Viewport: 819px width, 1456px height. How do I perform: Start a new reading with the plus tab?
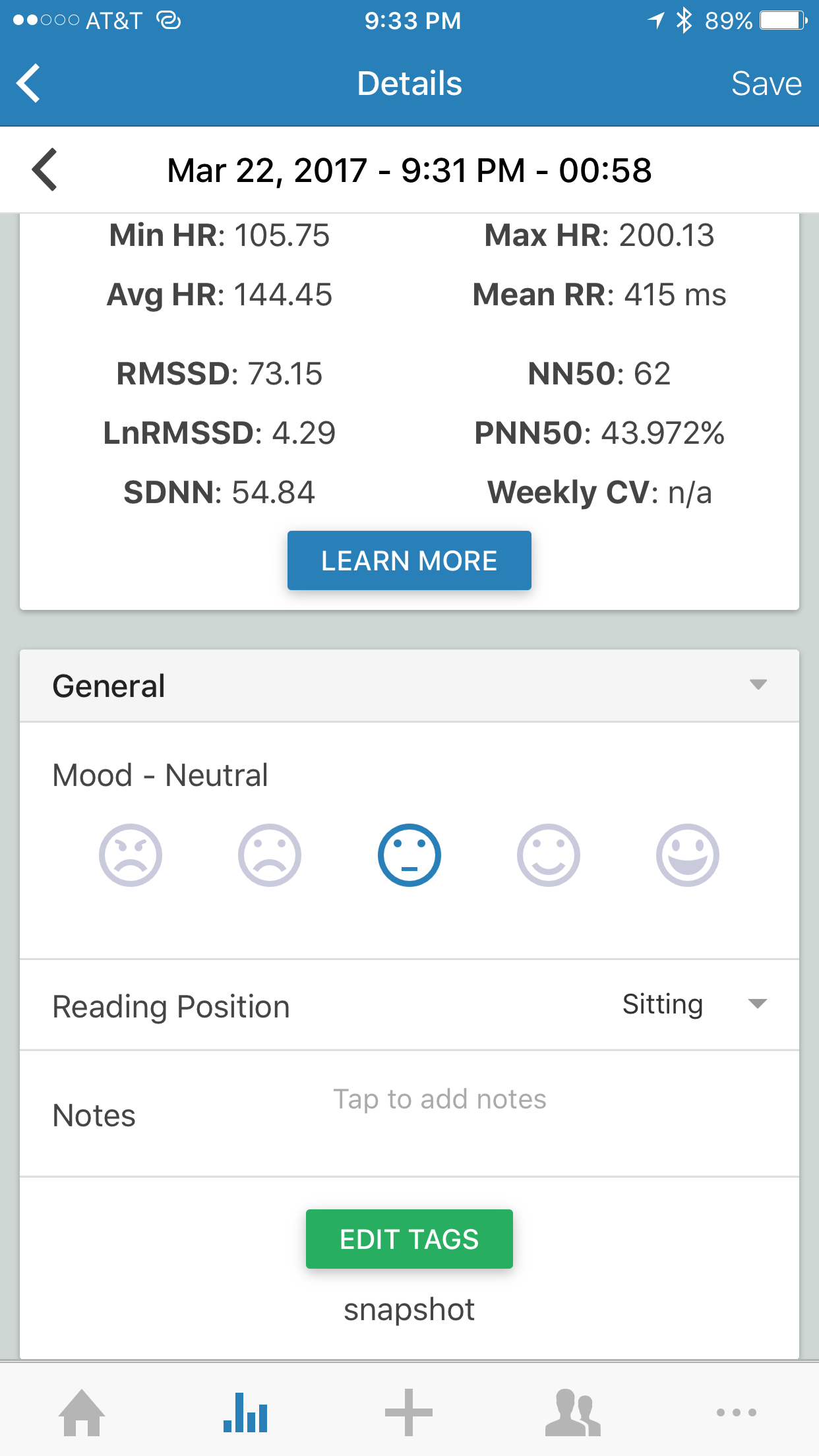coord(409,1412)
